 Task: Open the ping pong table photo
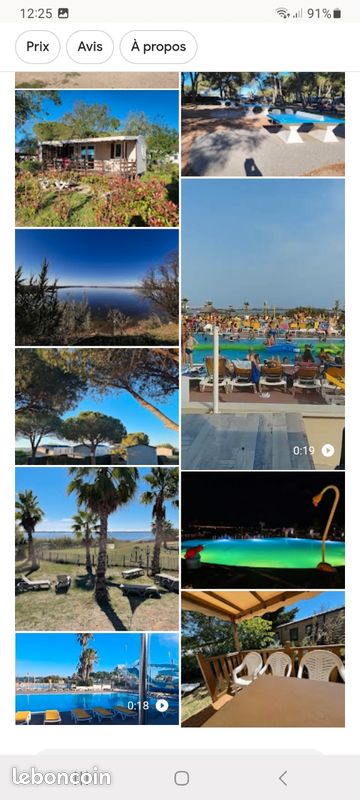tap(263, 124)
